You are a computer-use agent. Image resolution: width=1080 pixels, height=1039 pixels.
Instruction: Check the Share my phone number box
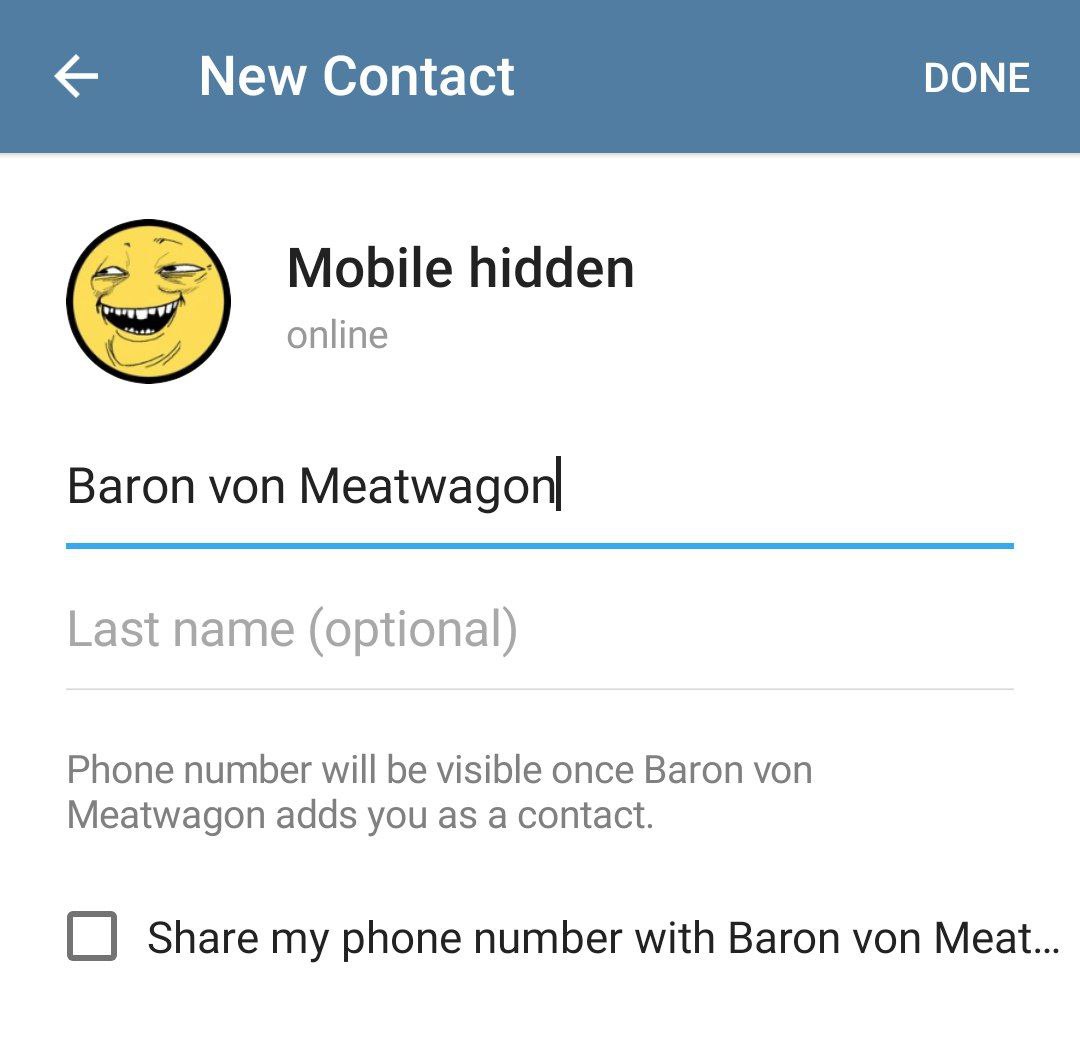click(x=92, y=936)
